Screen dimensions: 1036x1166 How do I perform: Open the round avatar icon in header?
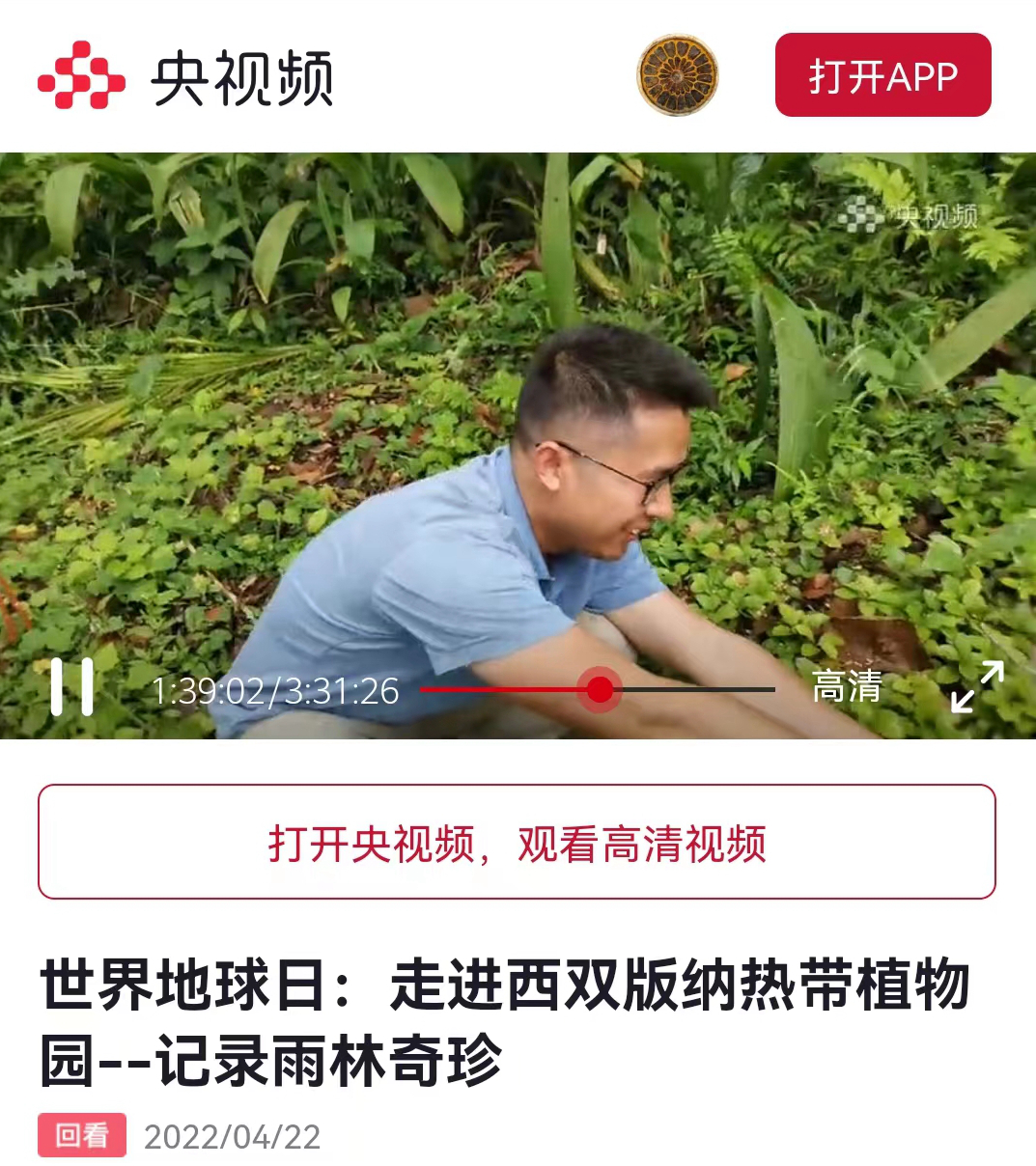click(x=677, y=75)
